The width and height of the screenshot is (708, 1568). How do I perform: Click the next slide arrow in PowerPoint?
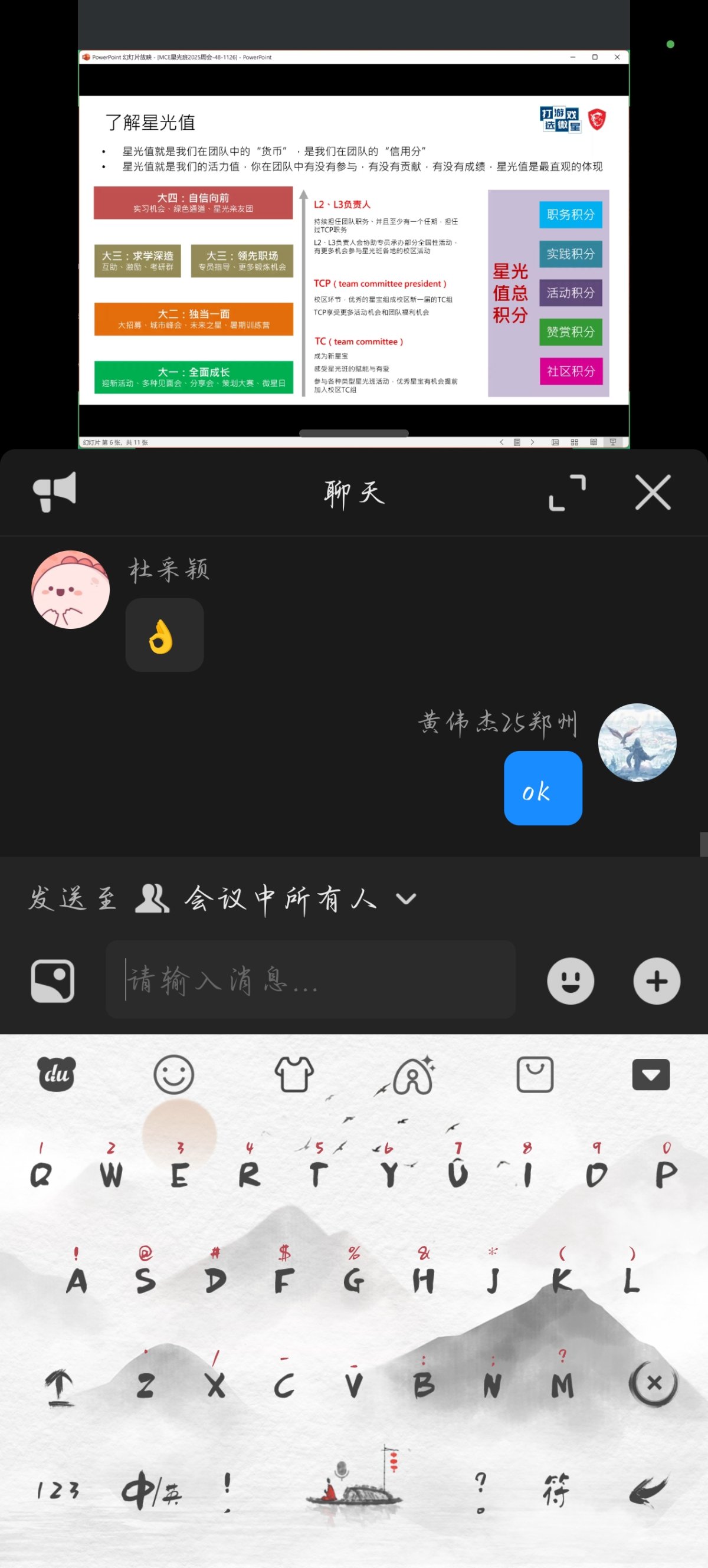coord(533,442)
